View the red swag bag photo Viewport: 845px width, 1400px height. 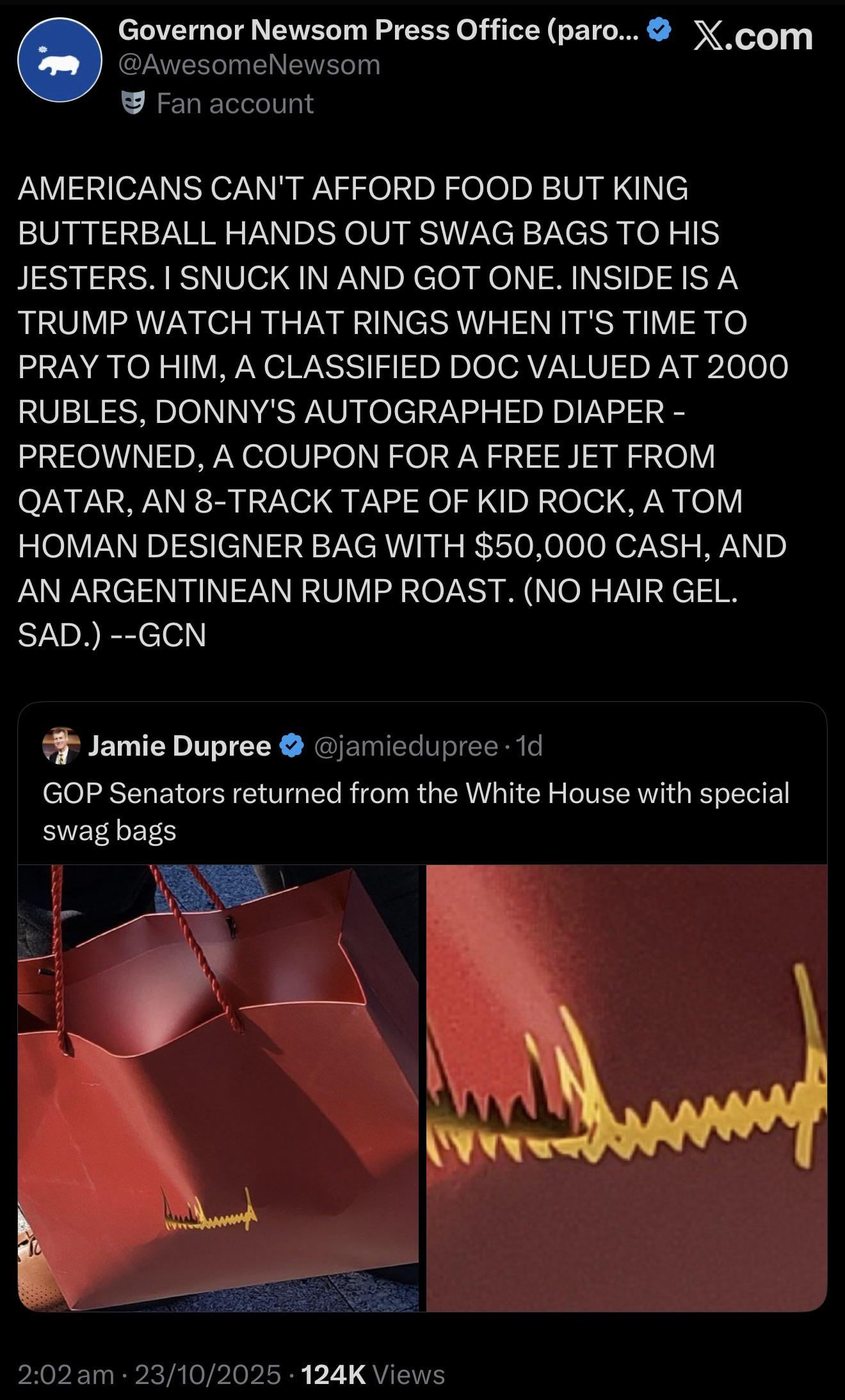coord(218,1088)
